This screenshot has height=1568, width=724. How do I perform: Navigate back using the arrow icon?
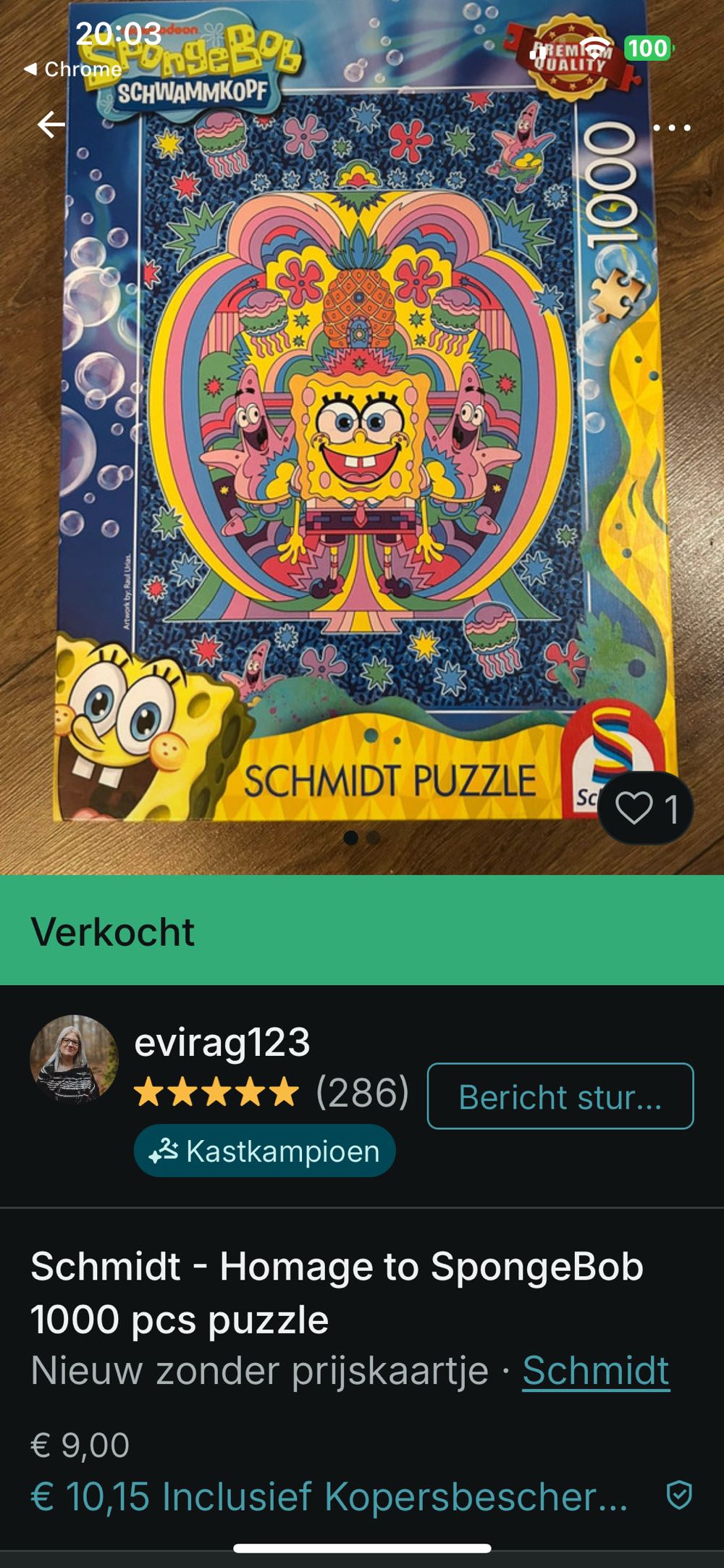coord(51,125)
